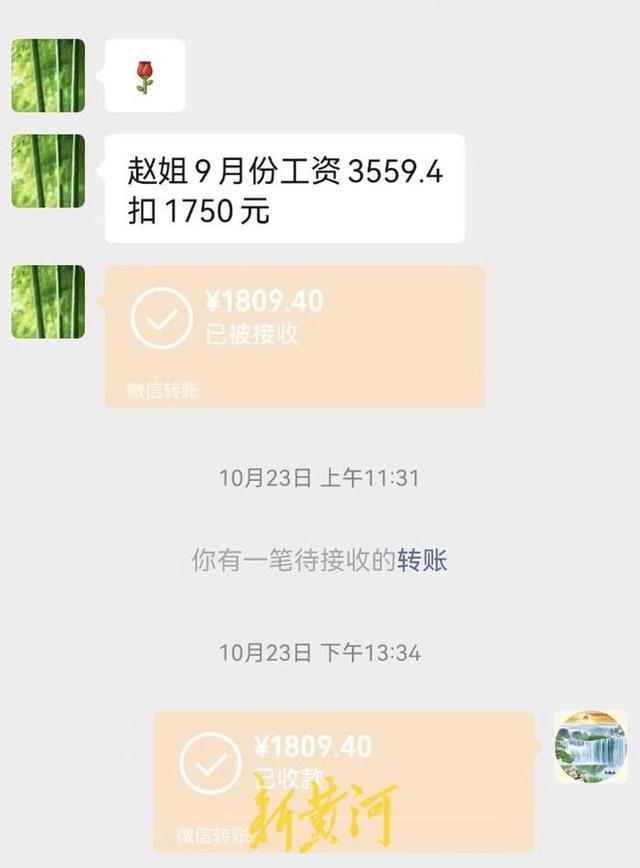640x868 pixels.
Task: Open the sender's bamboo avatar beside the salary message
Action: tap(48, 171)
